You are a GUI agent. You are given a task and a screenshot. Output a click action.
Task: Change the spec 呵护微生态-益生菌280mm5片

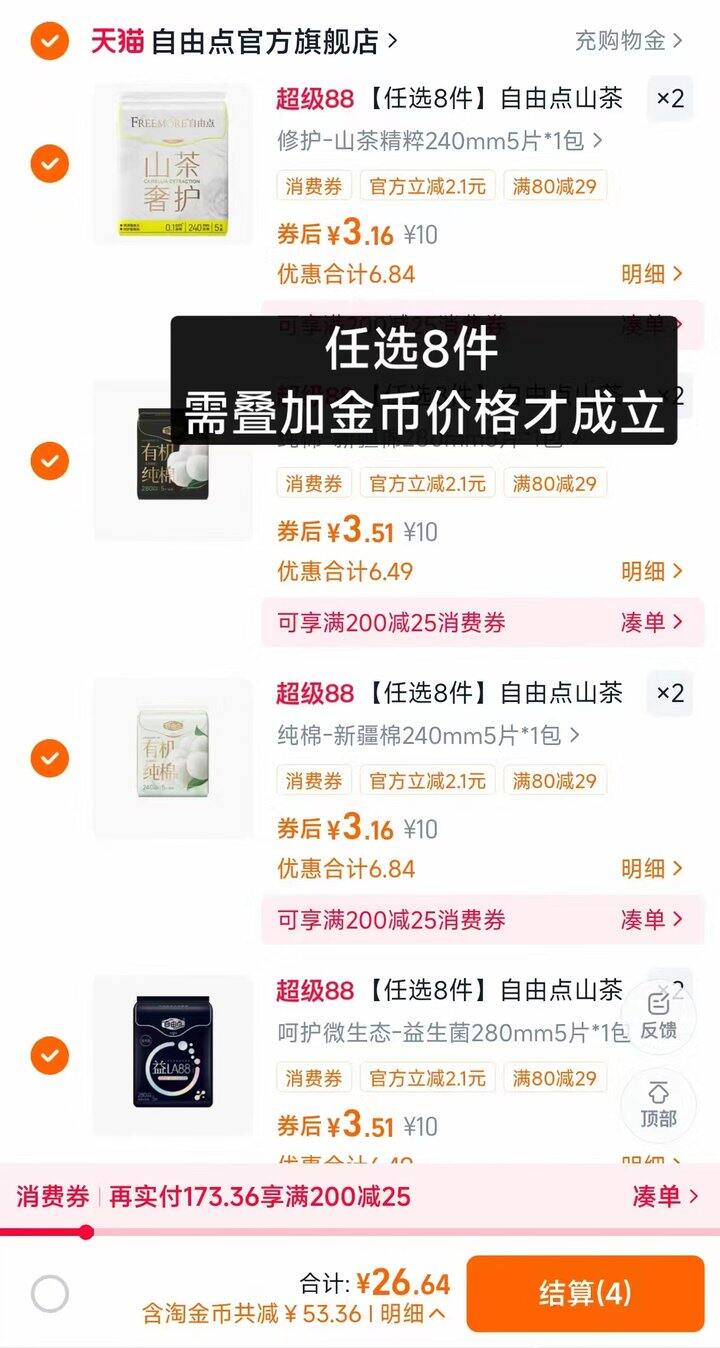point(452,1033)
